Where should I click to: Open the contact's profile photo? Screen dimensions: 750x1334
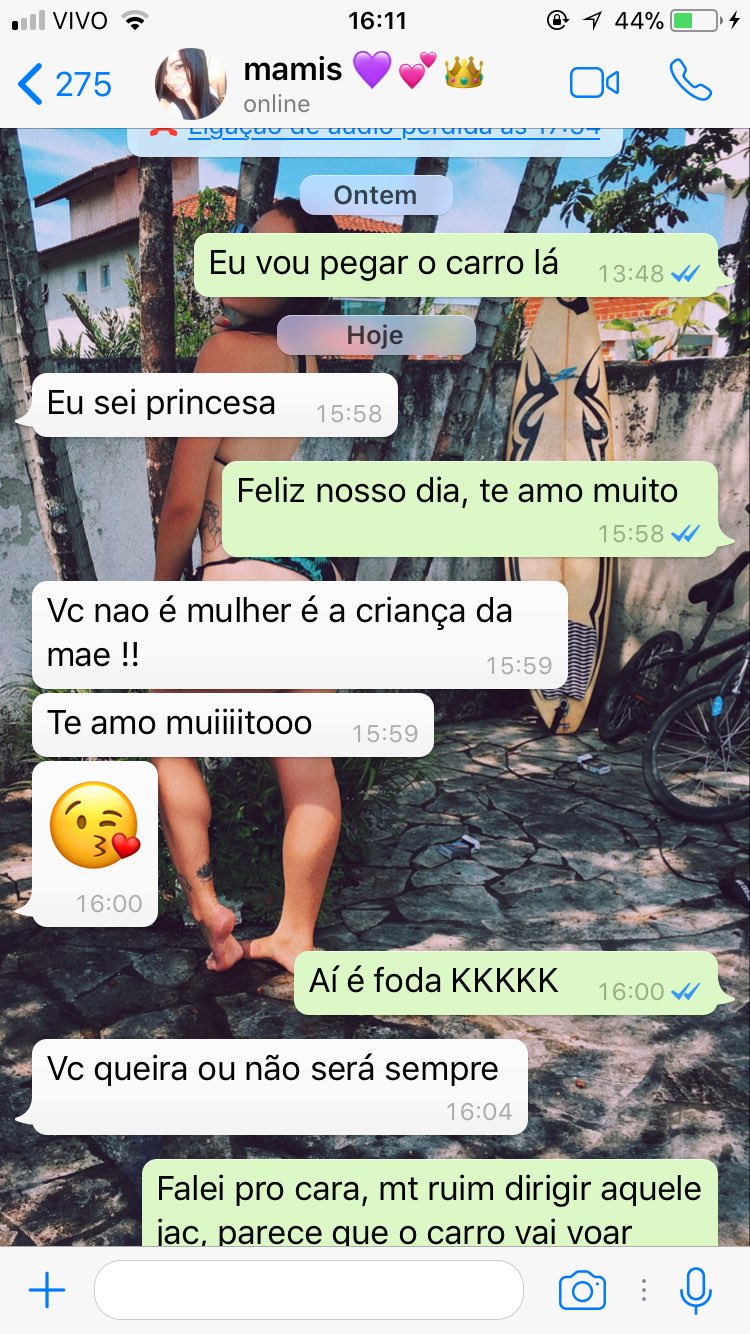pos(191,84)
